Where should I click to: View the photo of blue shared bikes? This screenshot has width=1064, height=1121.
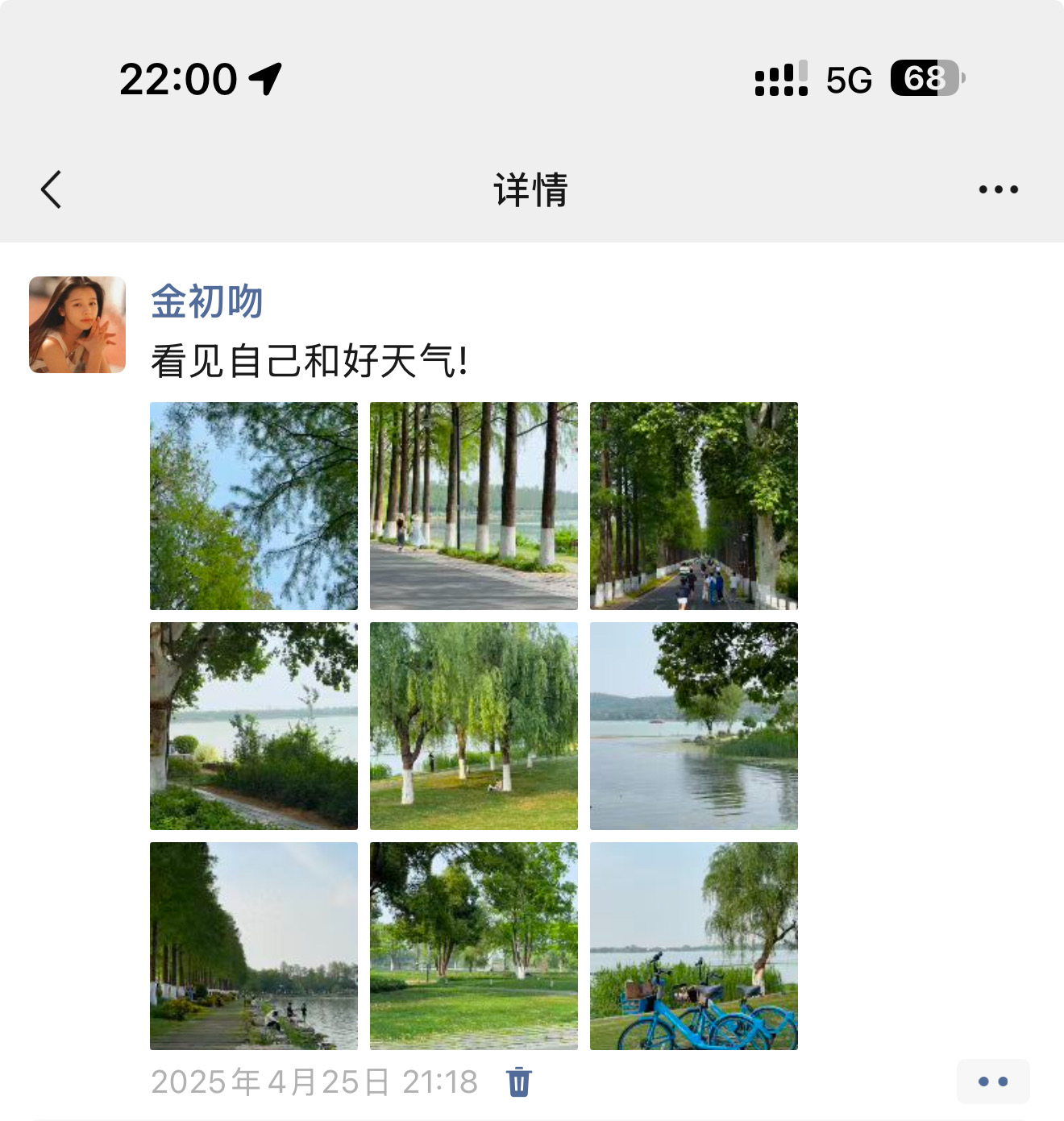(693, 945)
